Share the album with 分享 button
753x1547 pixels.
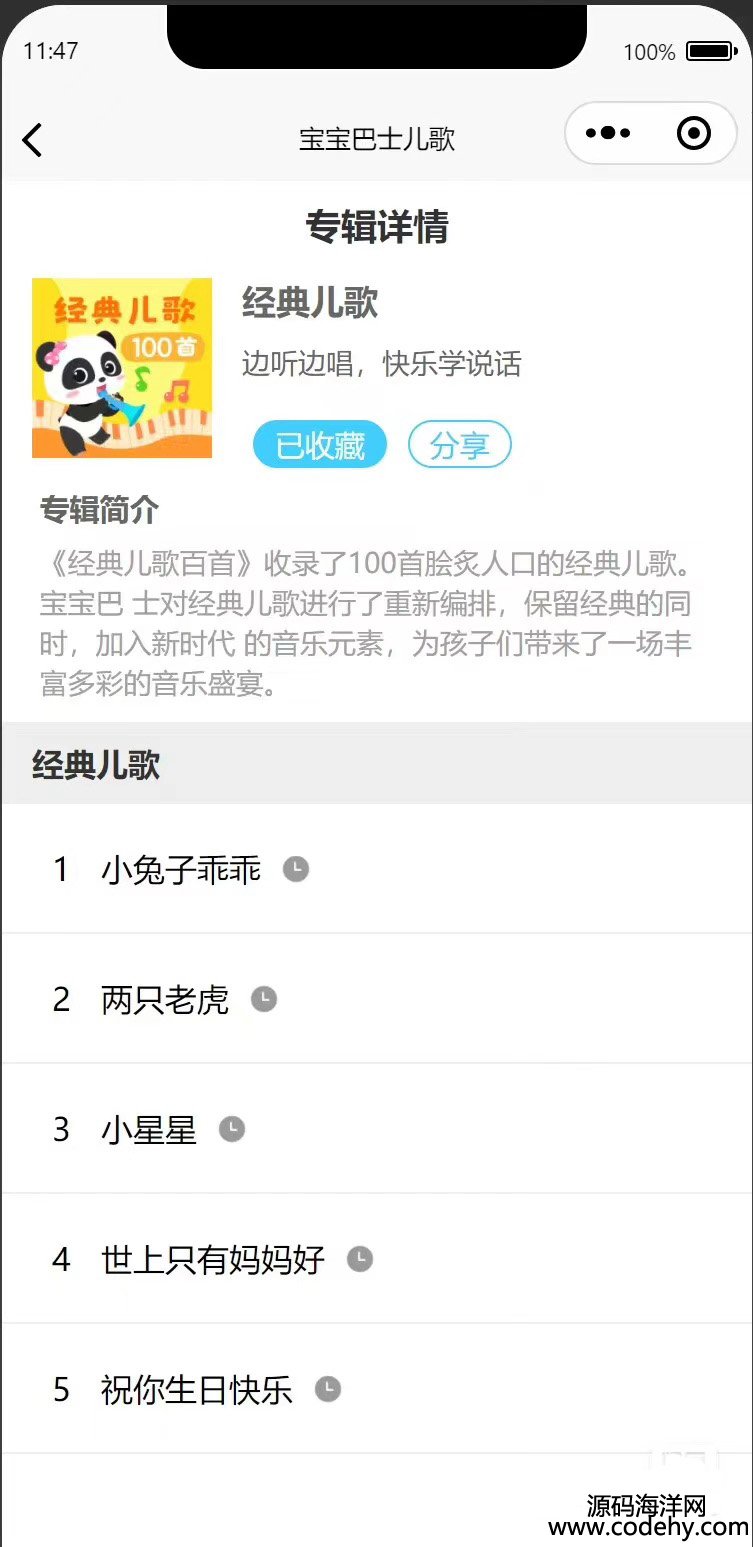460,445
